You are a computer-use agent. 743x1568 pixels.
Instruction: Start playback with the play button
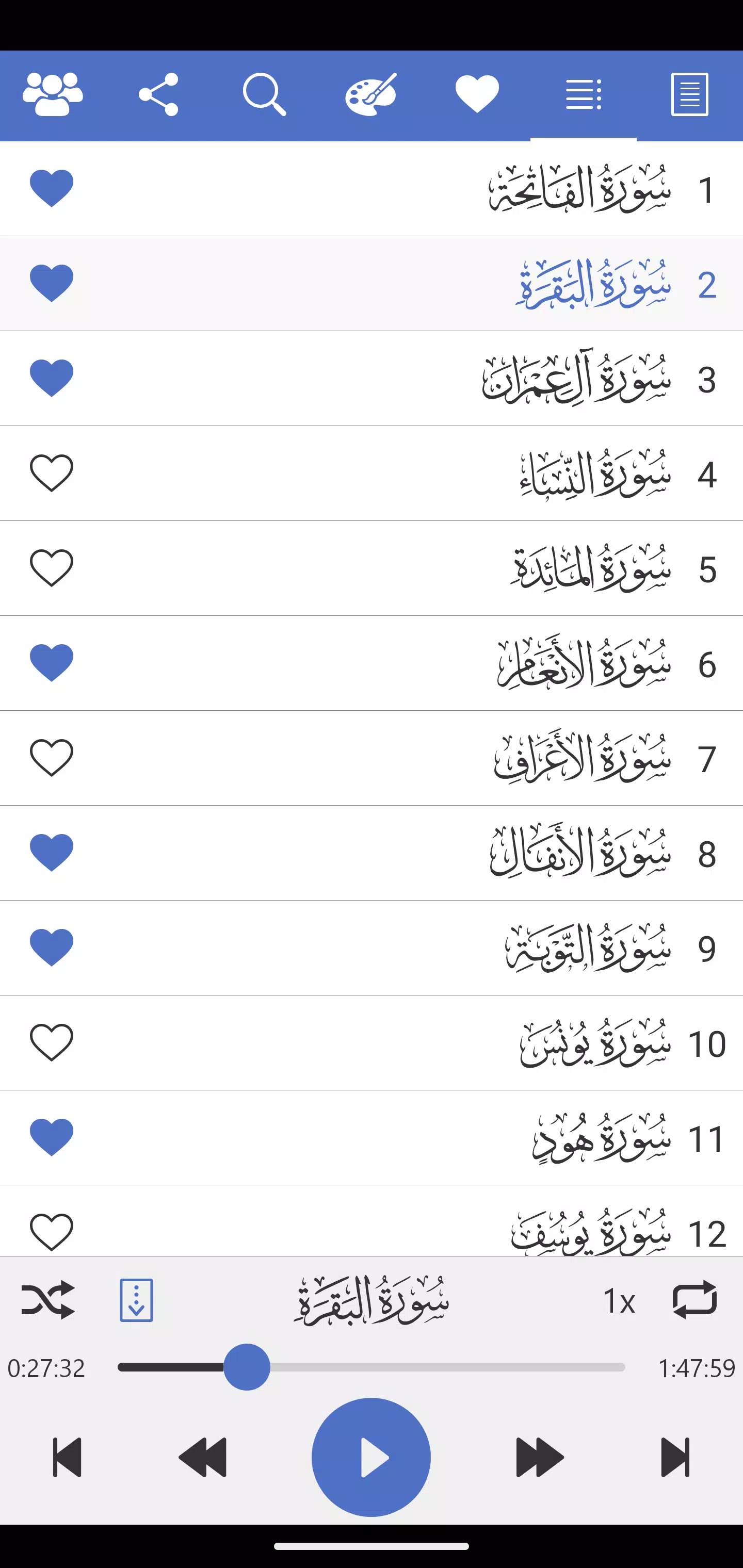(x=371, y=1457)
